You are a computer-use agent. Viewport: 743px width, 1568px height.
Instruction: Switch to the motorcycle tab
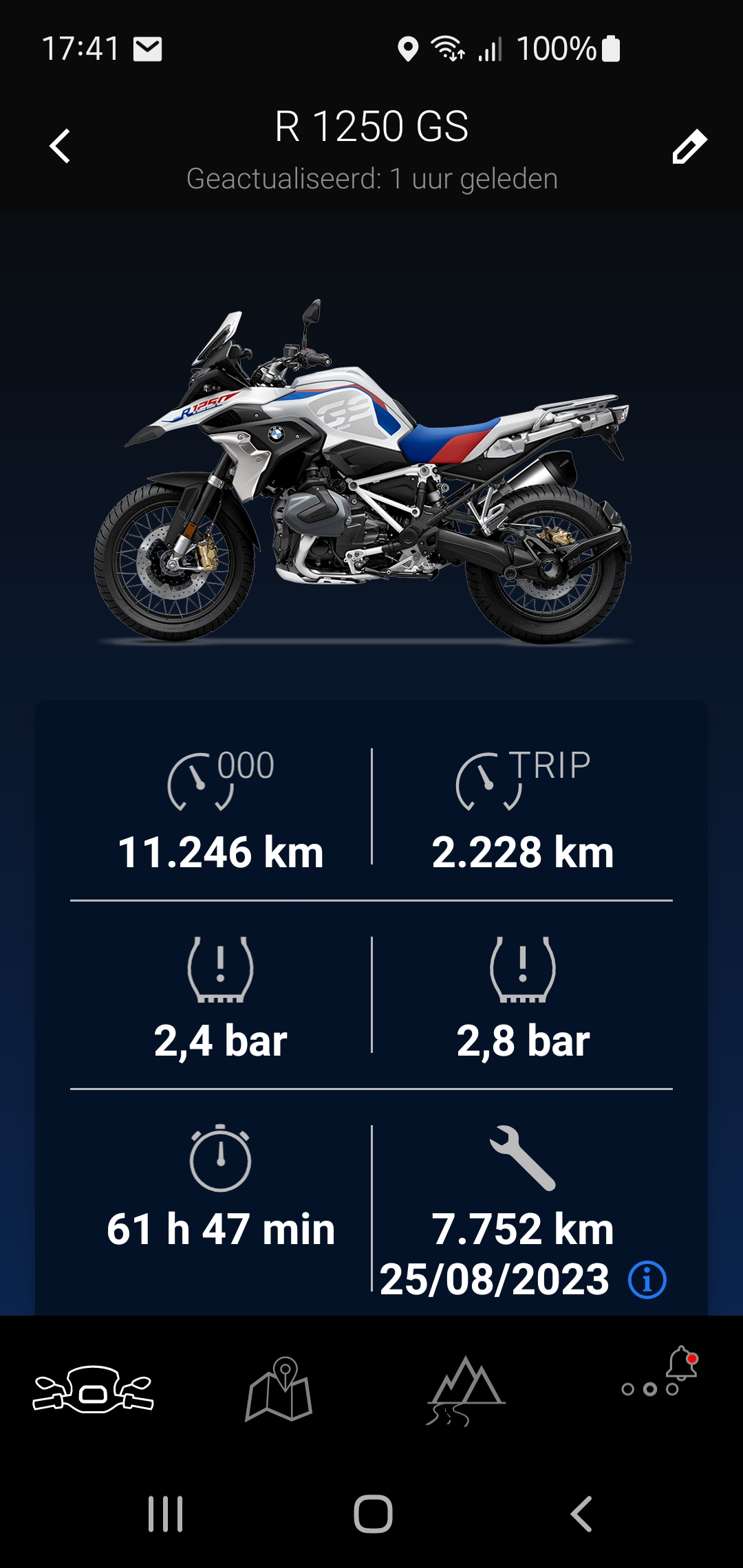[x=94, y=1389]
